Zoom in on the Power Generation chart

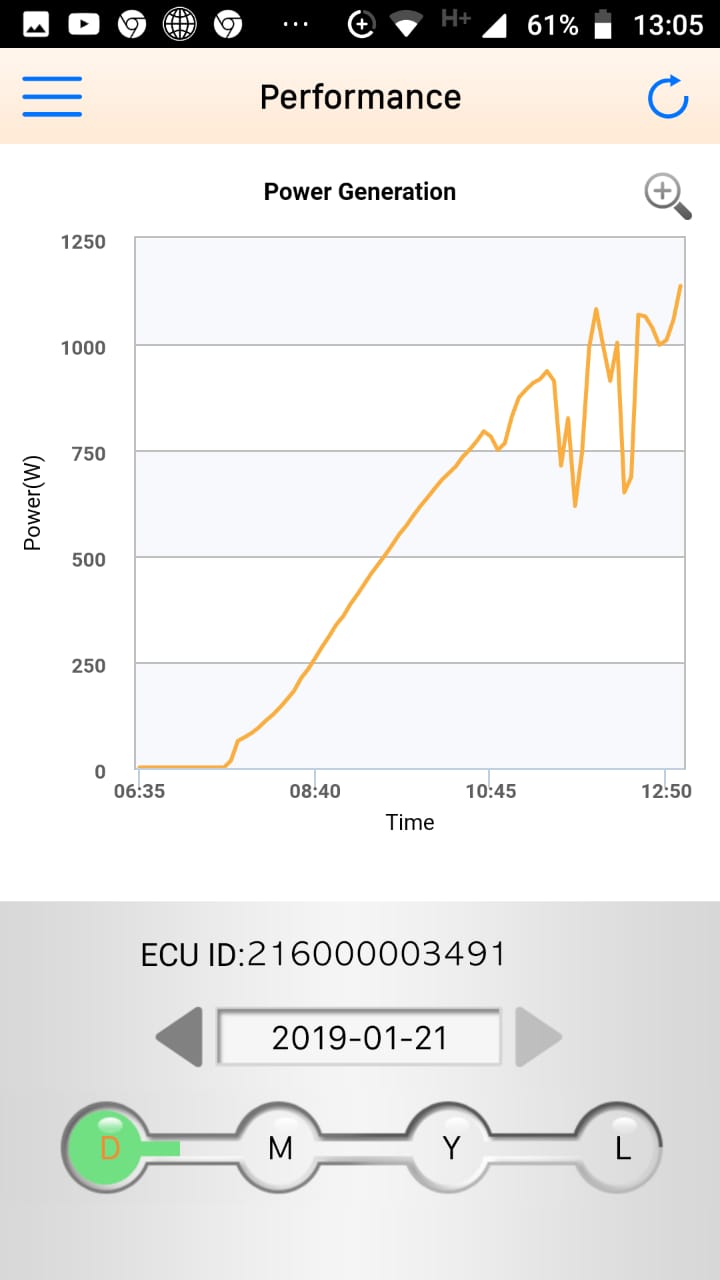(667, 195)
